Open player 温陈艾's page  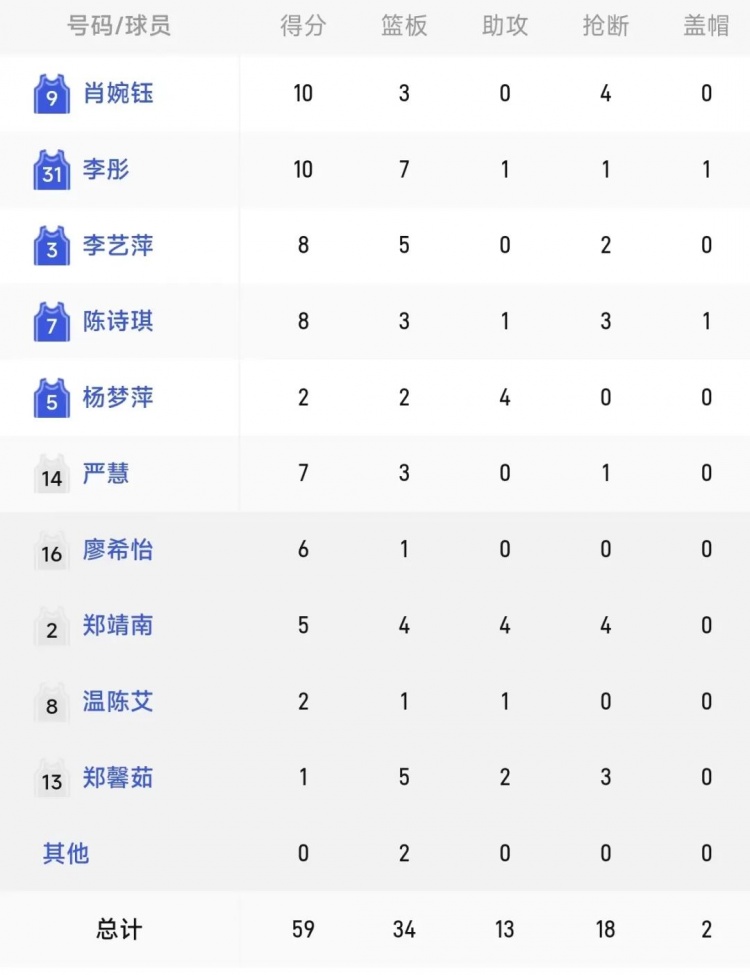tap(117, 702)
